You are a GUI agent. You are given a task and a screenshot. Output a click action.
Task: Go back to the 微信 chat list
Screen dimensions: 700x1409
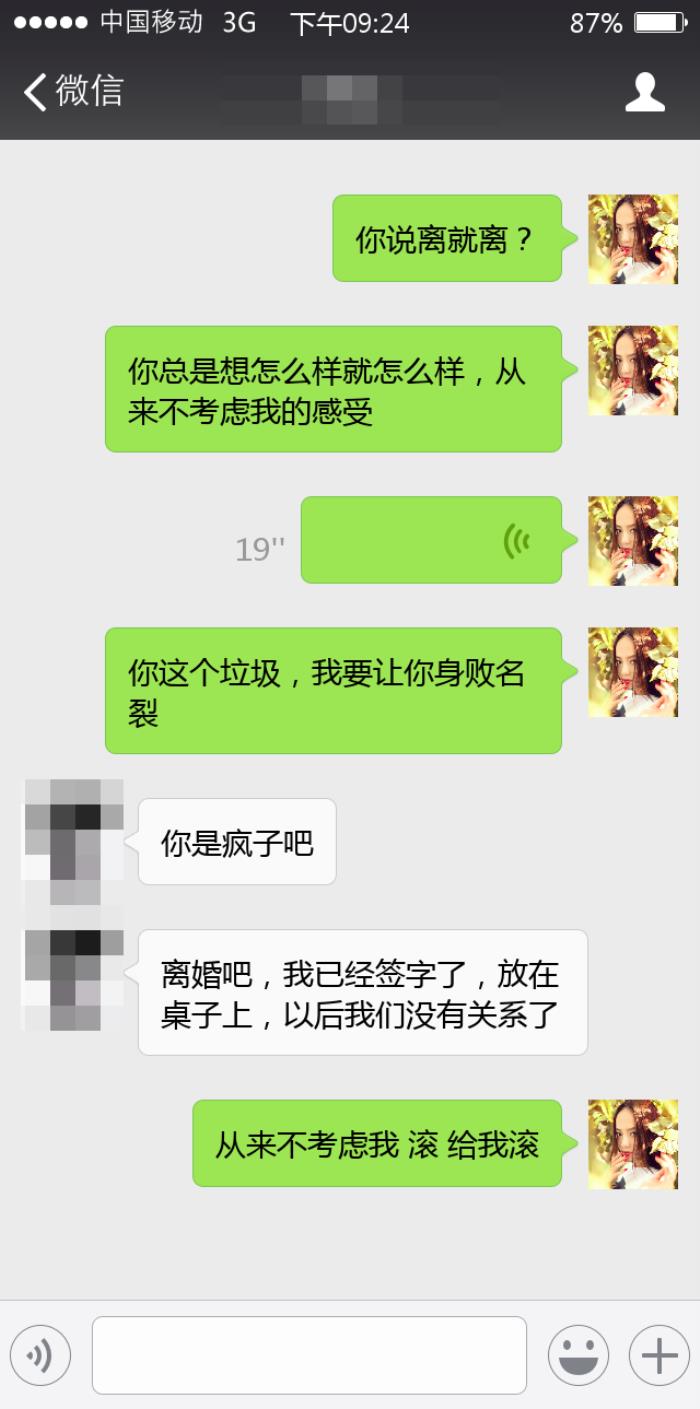point(72,91)
